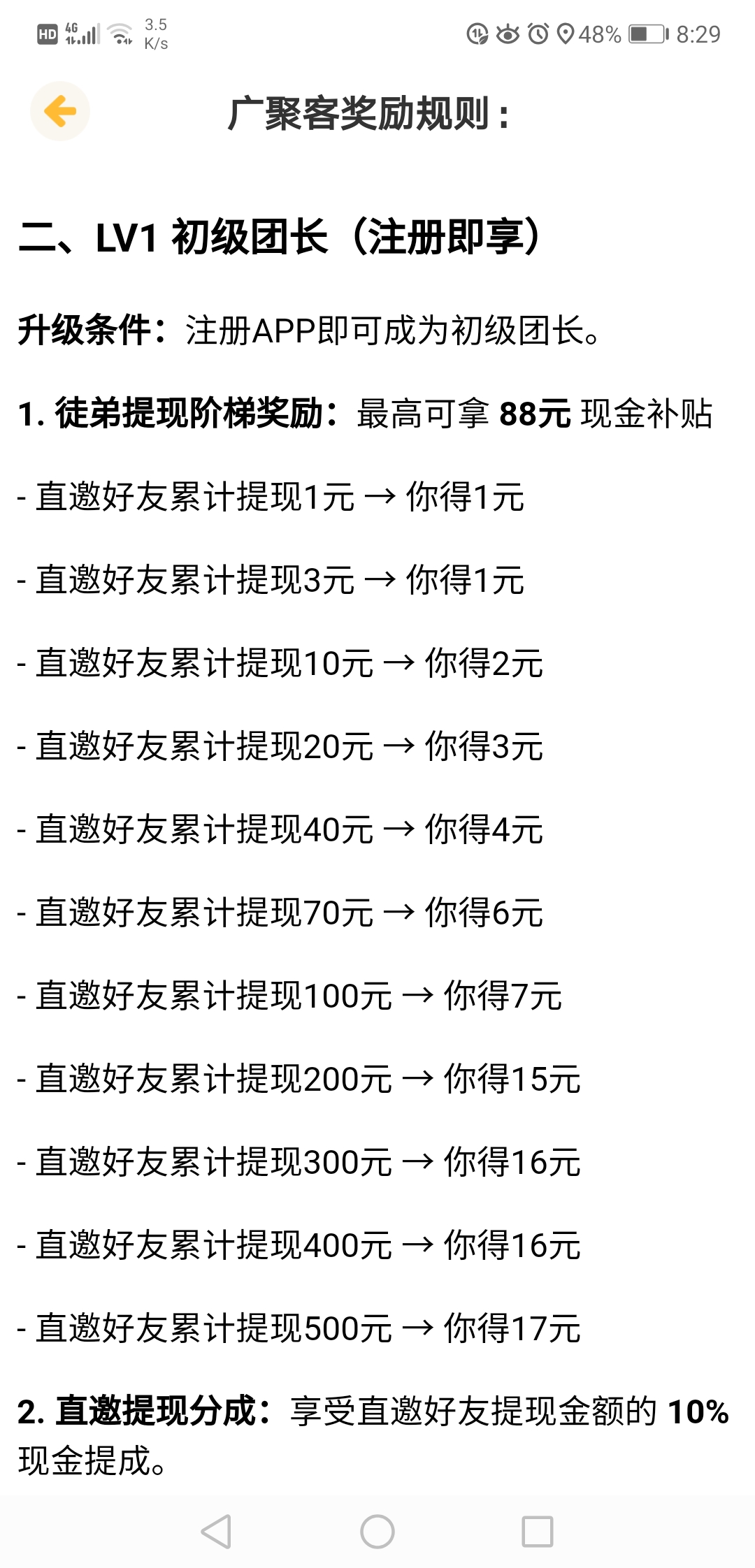
Task: Tap the yellow back arrow
Action: pyautogui.click(x=60, y=110)
